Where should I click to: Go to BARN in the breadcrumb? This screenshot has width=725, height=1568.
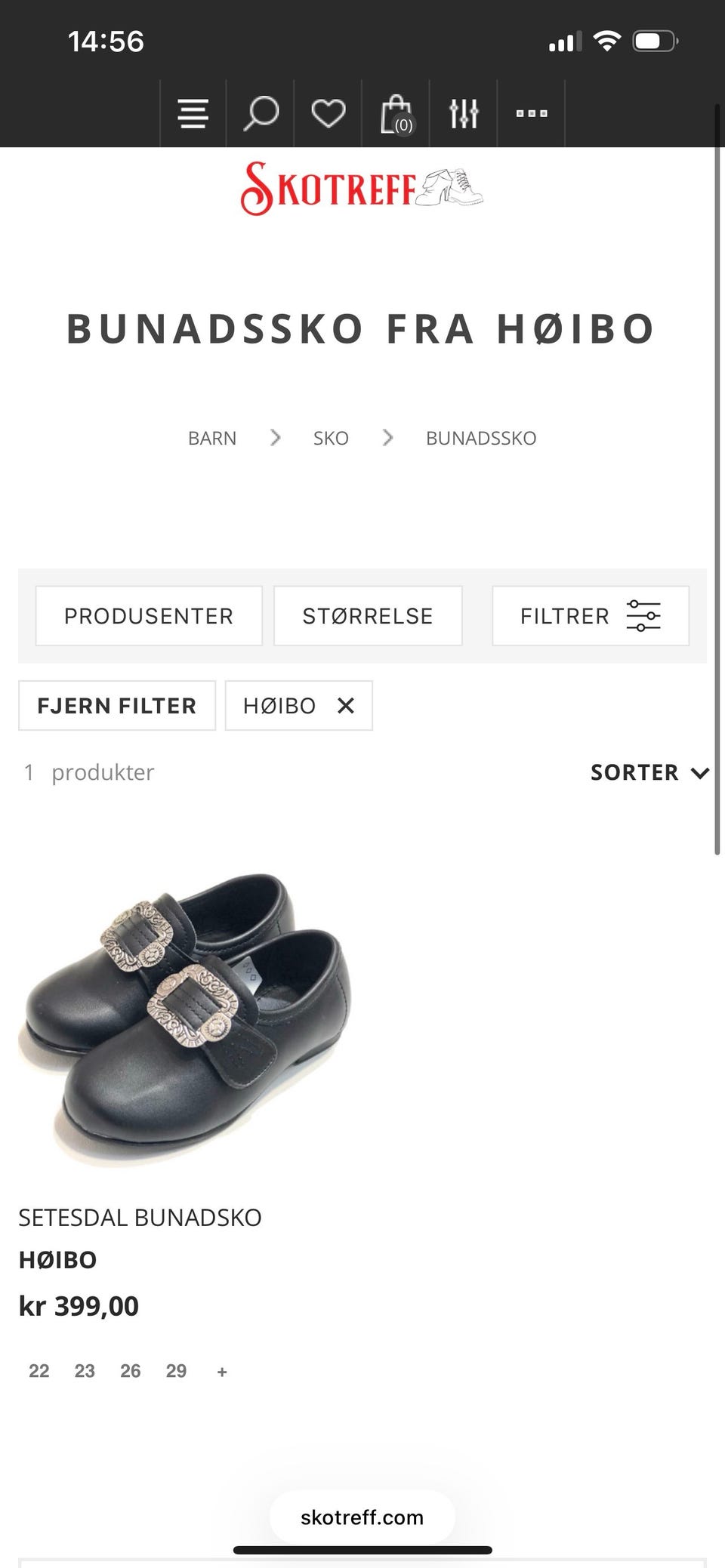(211, 438)
